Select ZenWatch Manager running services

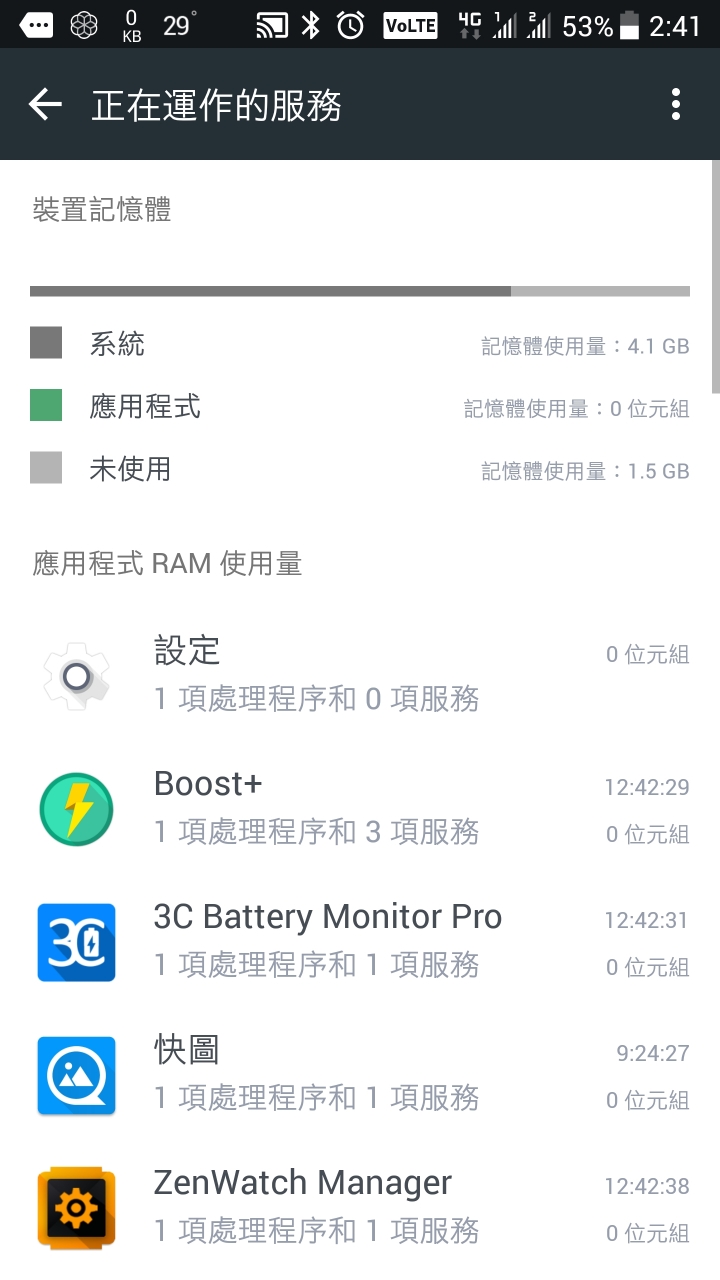pyautogui.click(x=360, y=1207)
